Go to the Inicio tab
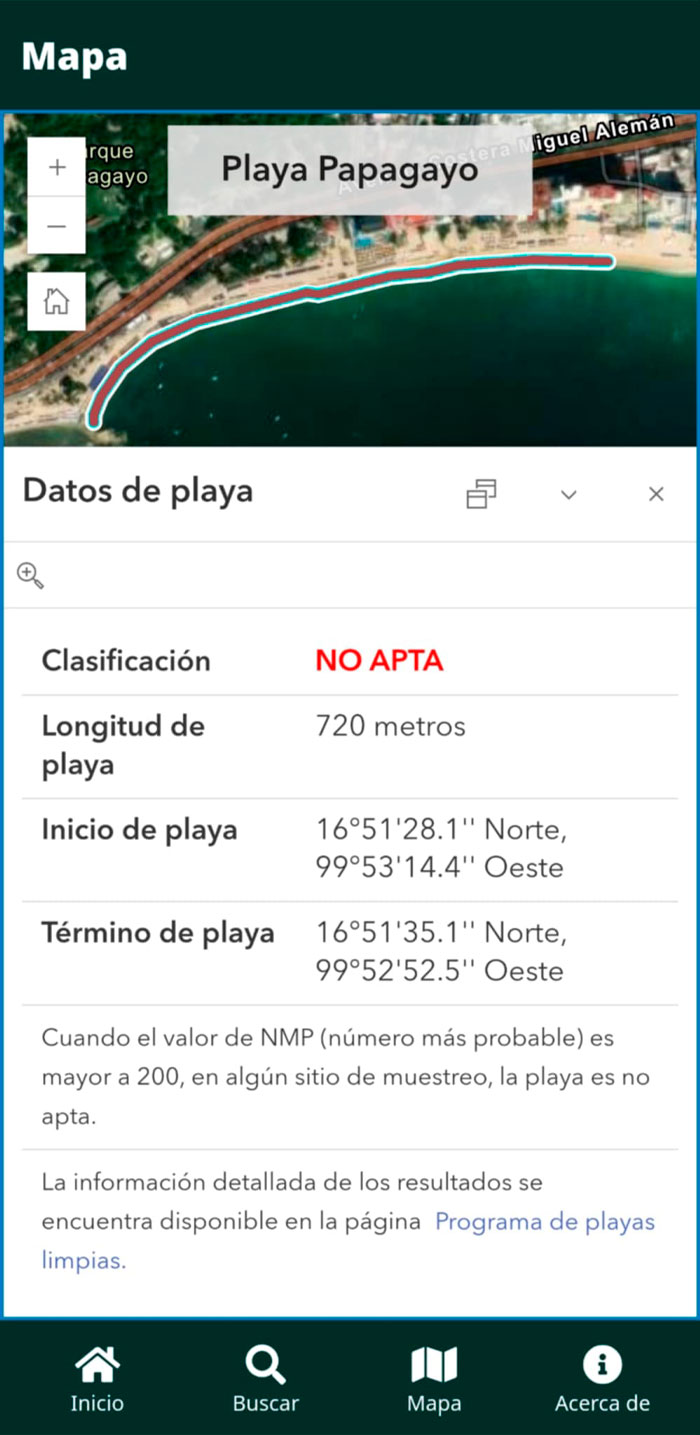700x1435 pixels. click(97, 1380)
